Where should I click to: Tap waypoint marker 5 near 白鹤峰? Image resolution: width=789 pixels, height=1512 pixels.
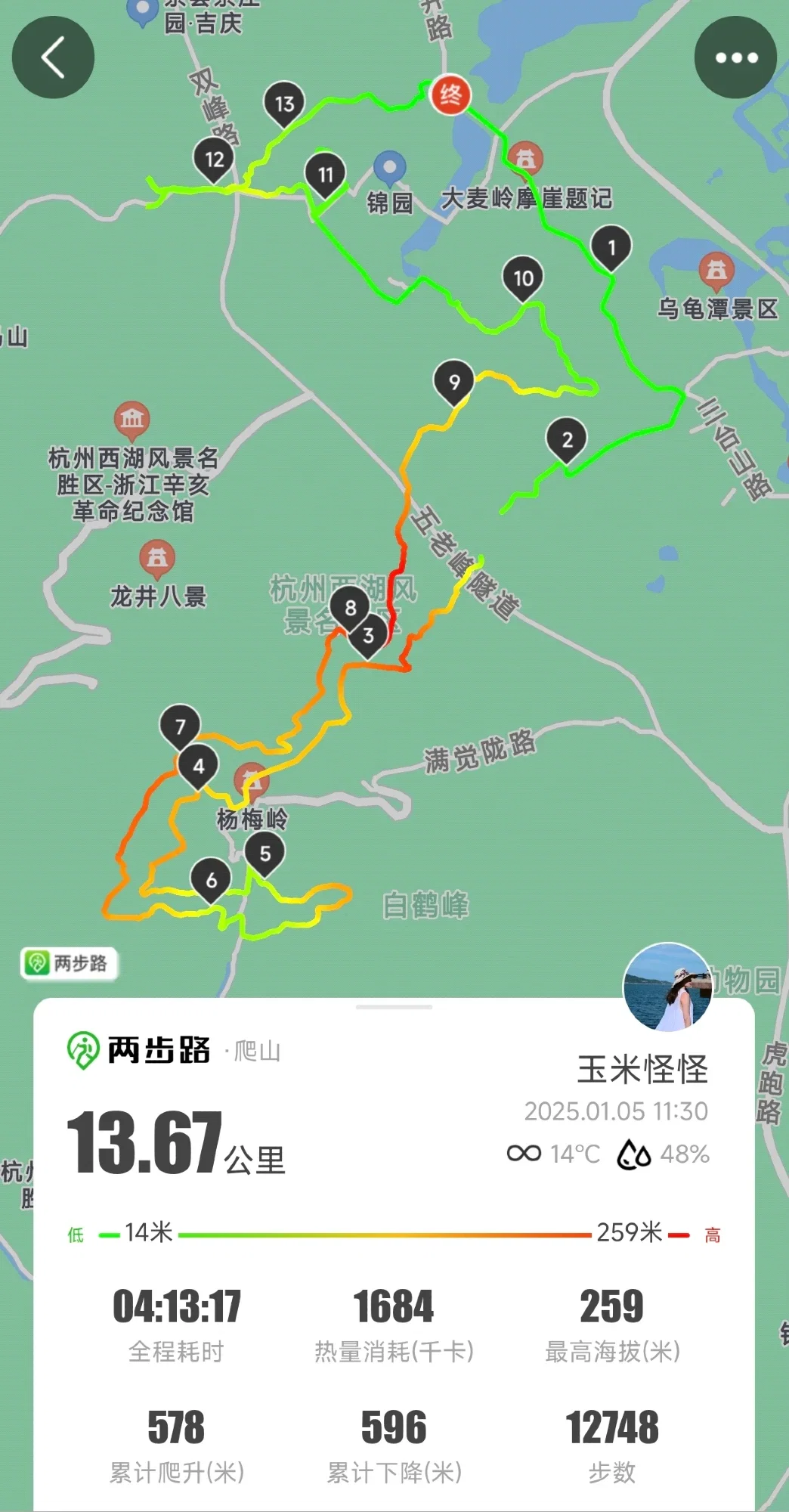point(264,854)
